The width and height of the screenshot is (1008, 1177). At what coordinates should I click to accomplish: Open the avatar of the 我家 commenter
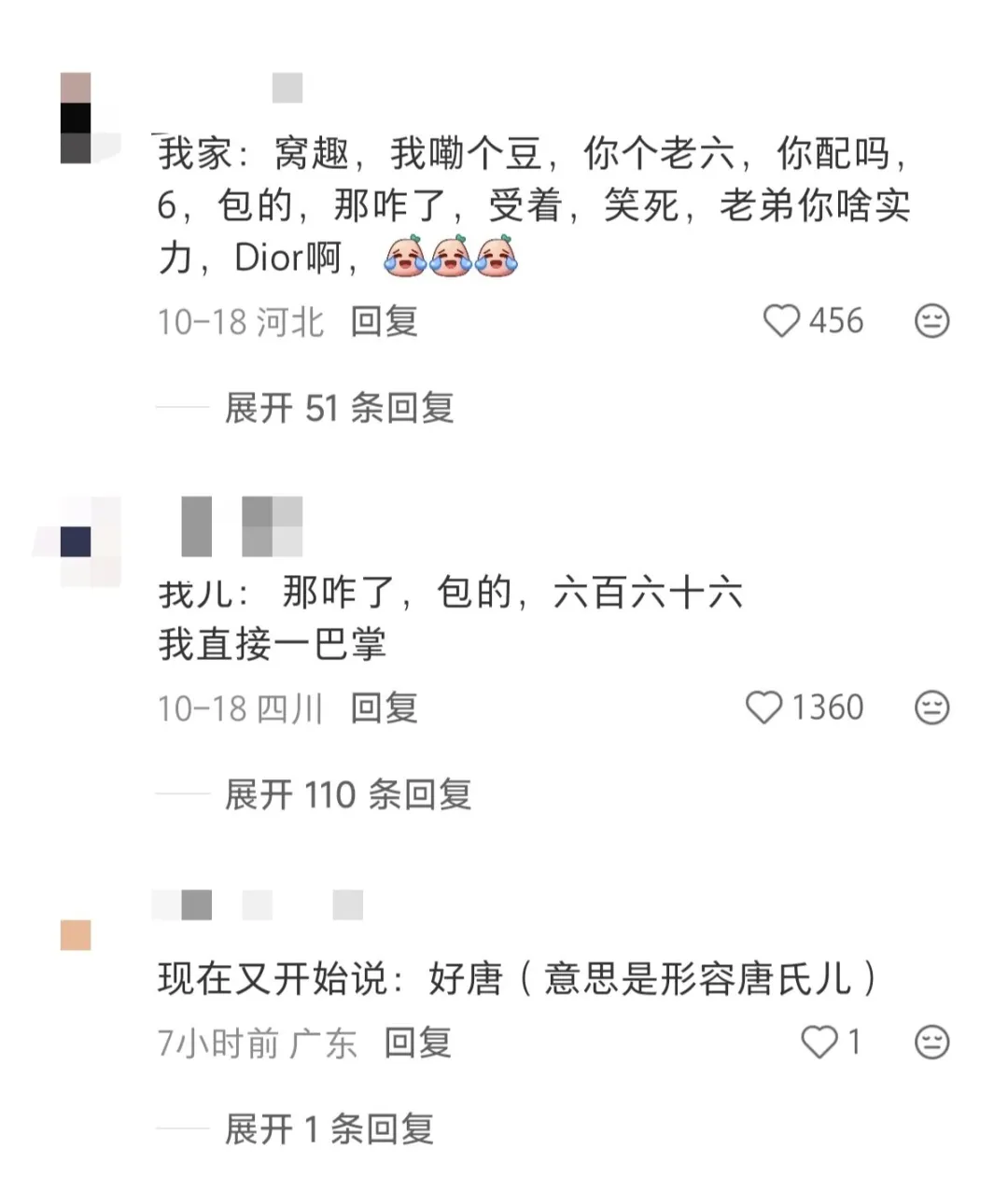[76, 119]
